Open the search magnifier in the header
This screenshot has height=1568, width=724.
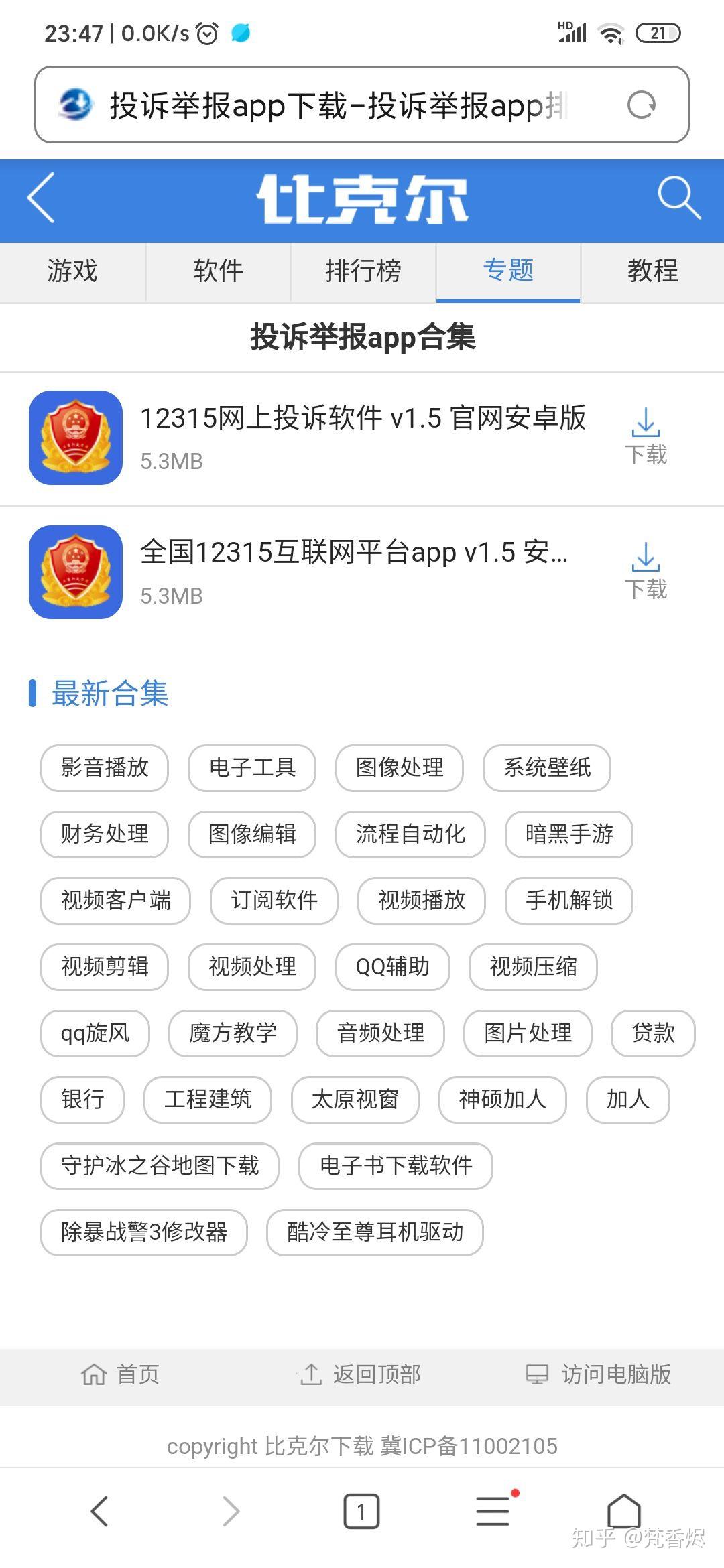coord(678,198)
